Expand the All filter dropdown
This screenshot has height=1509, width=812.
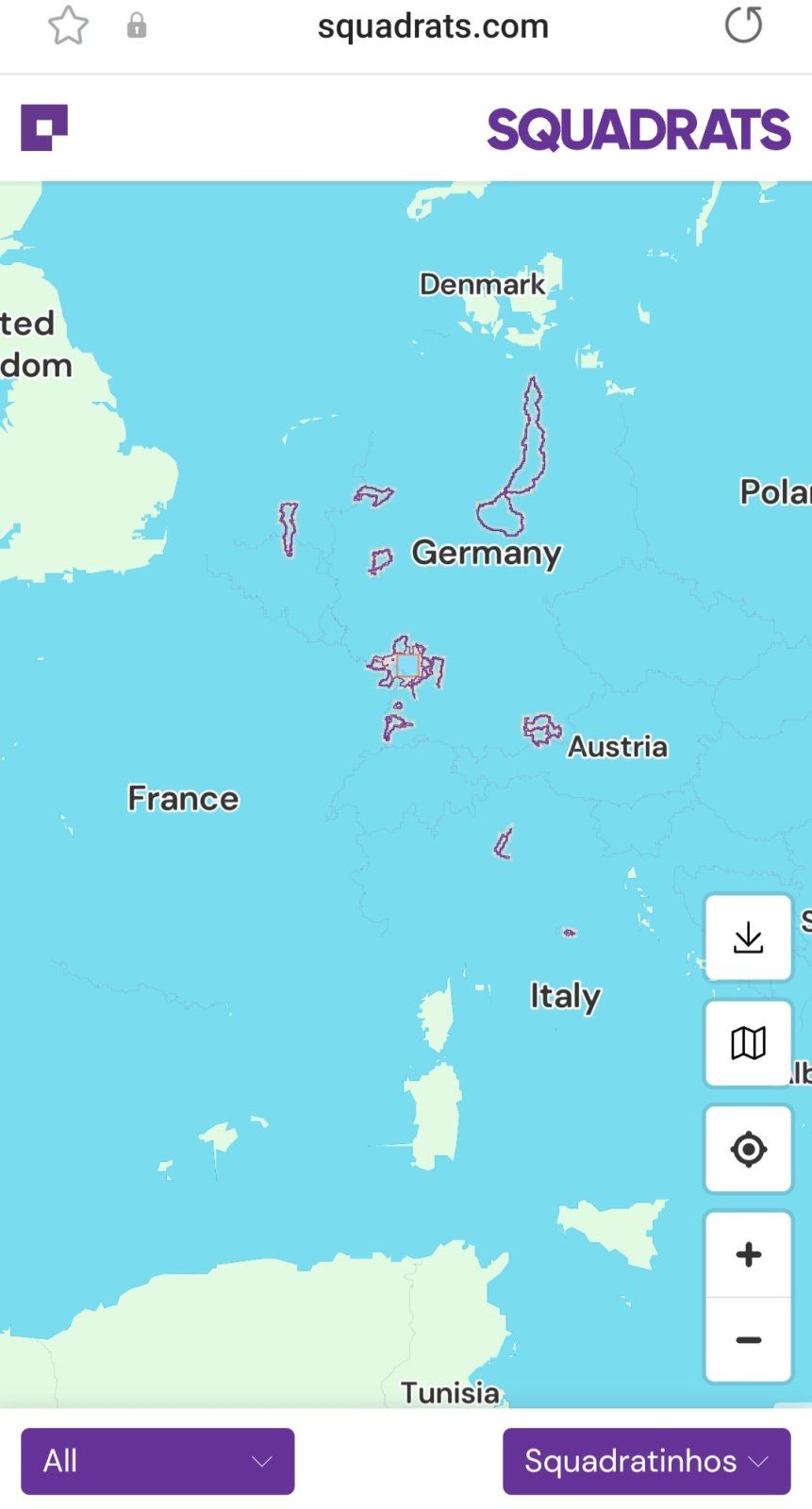pos(157,1461)
